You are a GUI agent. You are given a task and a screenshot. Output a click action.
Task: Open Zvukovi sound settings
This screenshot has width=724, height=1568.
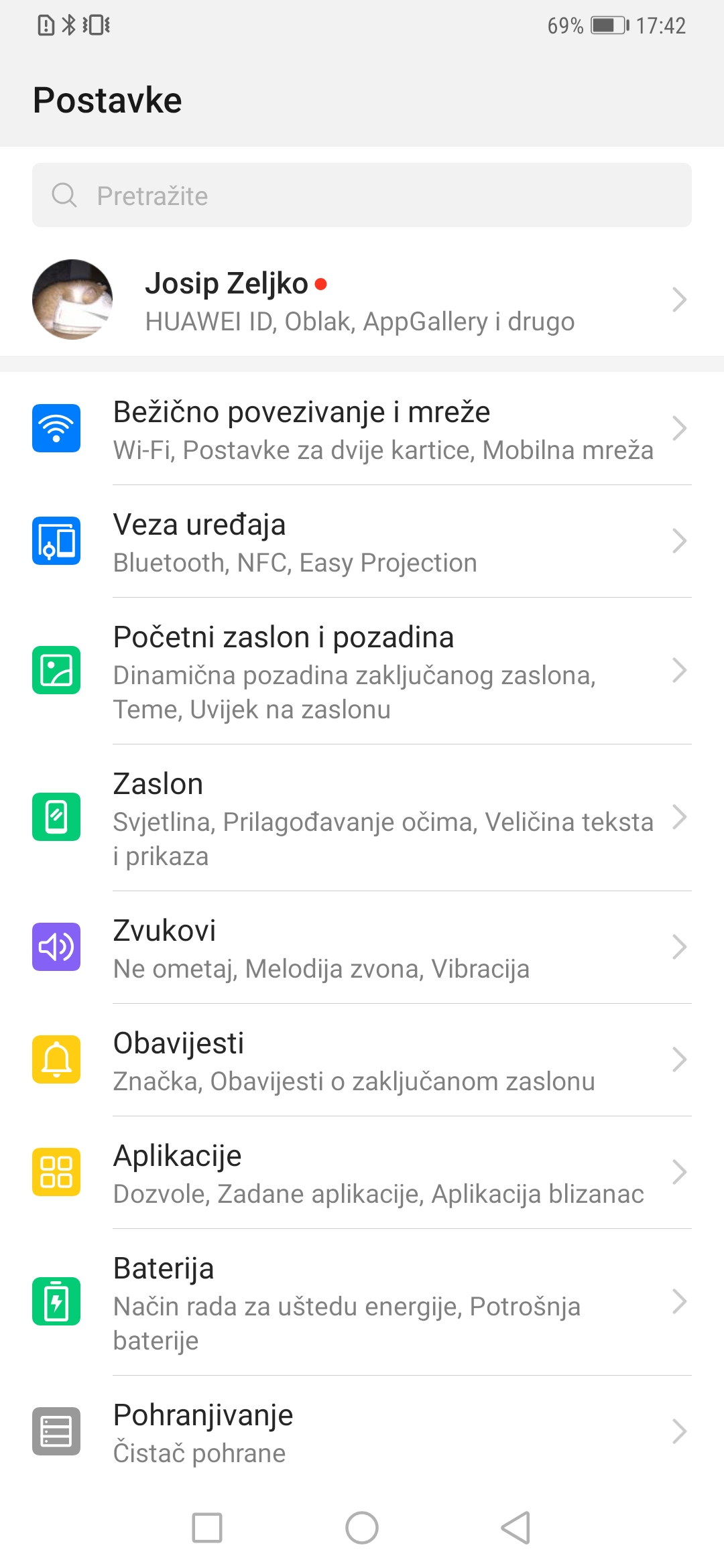coord(362,948)
